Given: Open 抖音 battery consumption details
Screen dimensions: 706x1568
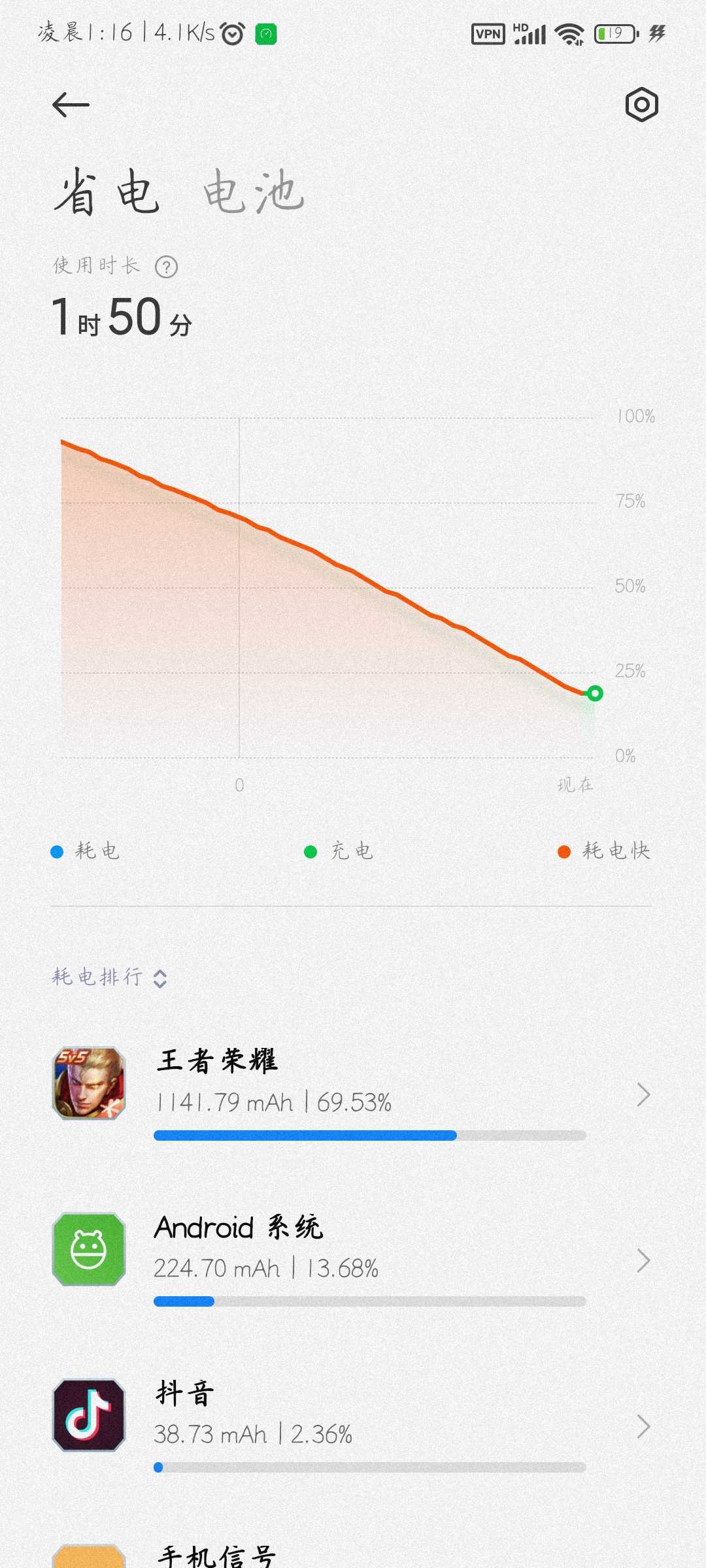Looking at the screenshot, I should point(352,1426).
